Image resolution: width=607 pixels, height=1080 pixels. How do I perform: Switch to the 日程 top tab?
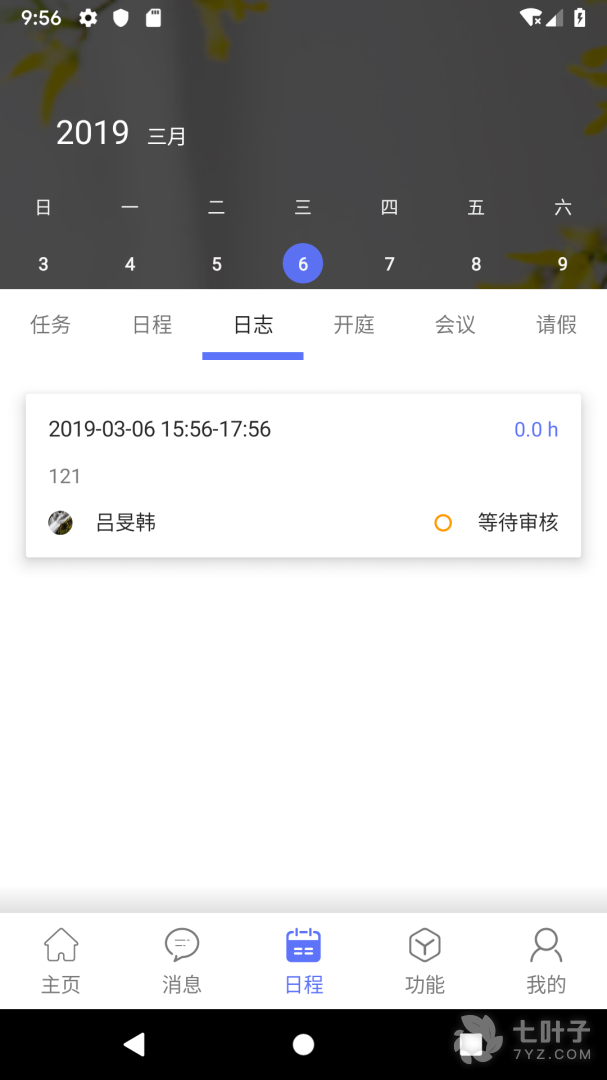pyautogui.click(x=152, y=325)
